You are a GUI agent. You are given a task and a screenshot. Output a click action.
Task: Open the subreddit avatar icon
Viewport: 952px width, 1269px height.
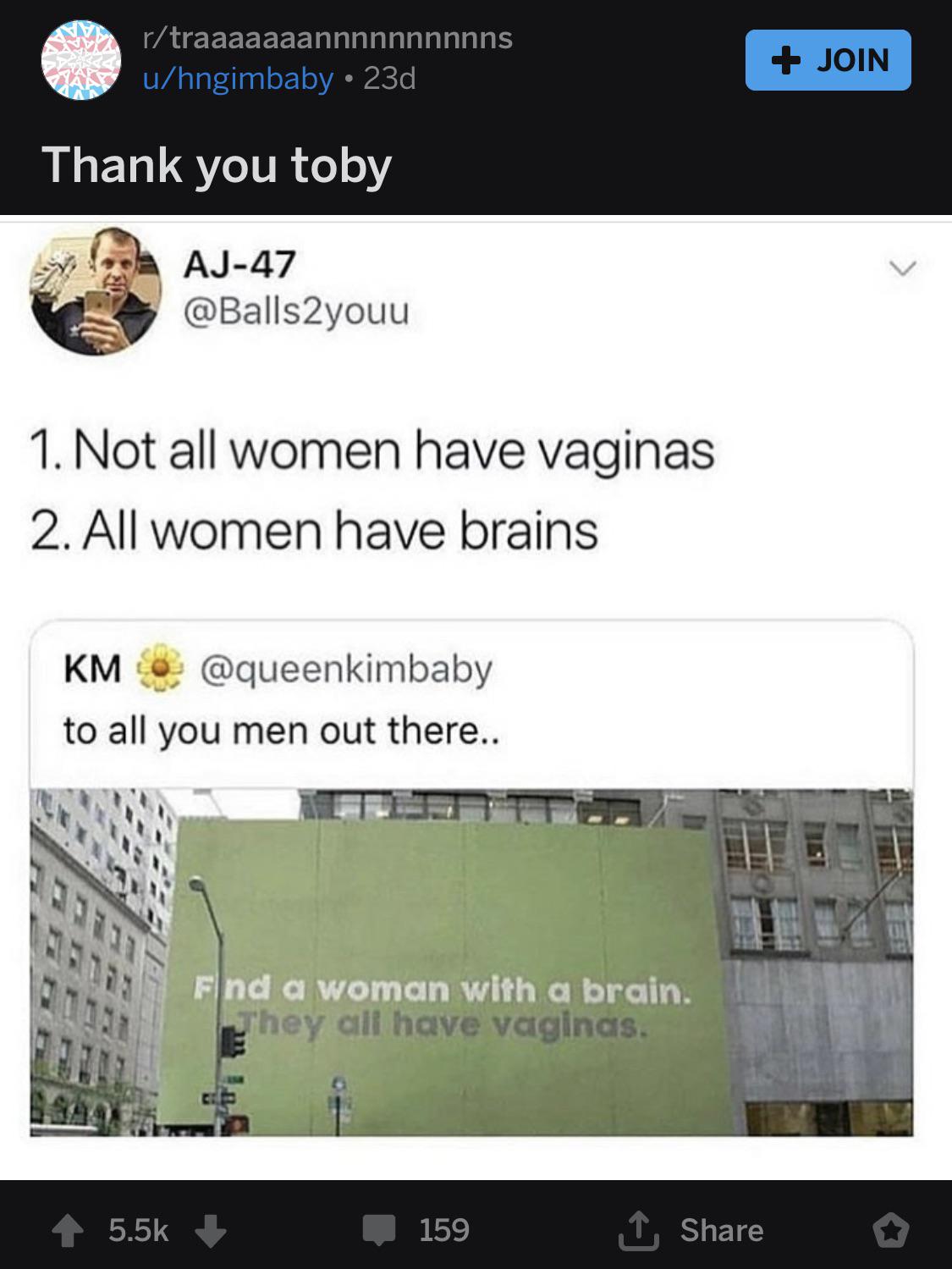[81, 60]
